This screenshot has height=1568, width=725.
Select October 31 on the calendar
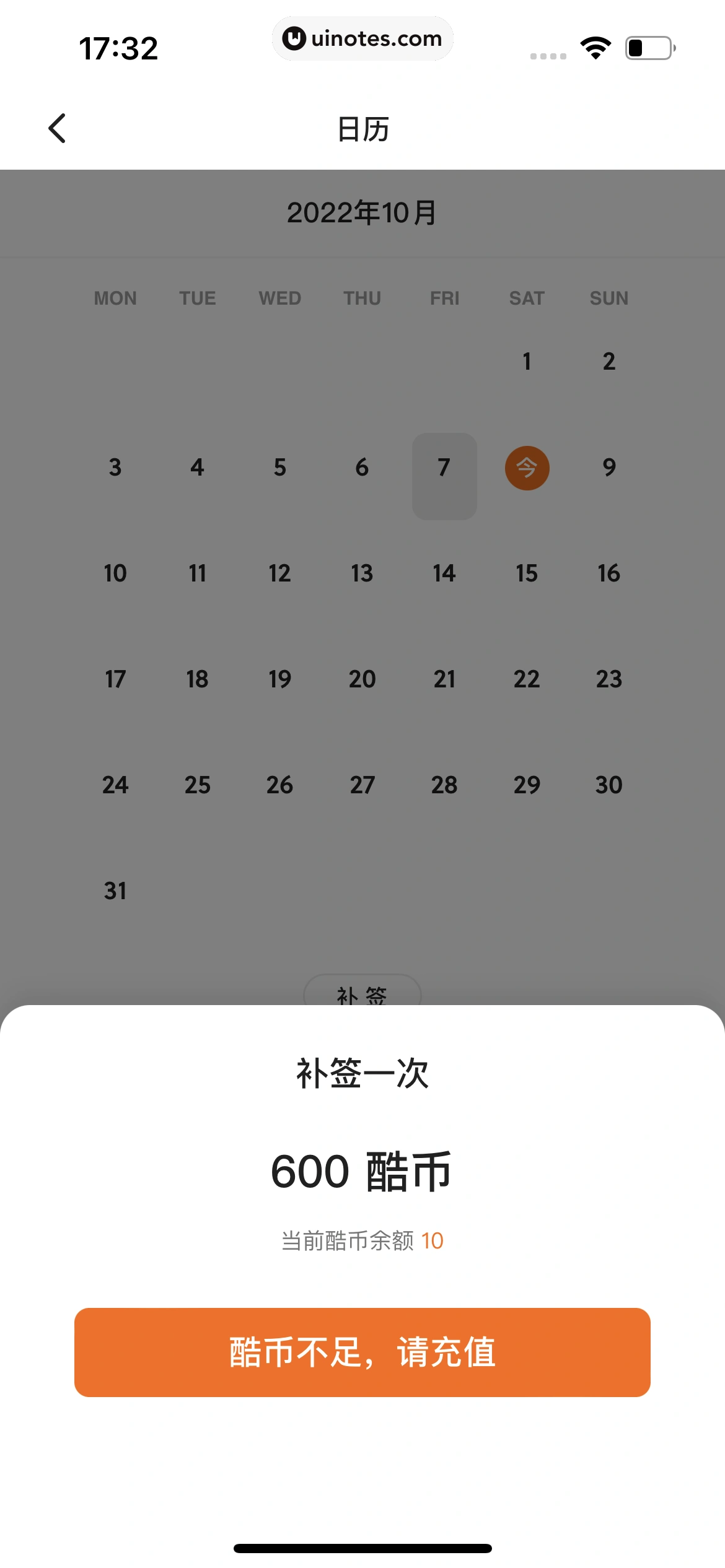115,891
